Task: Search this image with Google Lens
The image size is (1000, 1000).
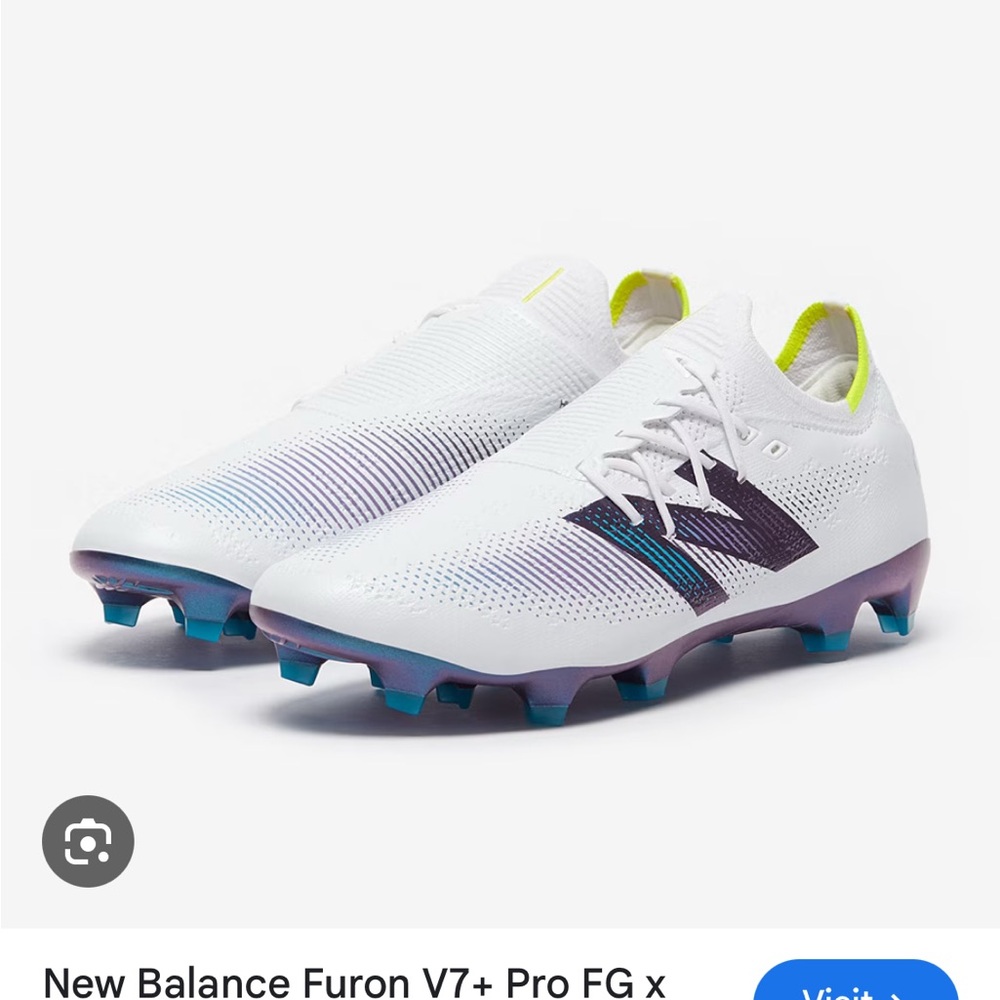Action: (x=88, y=841)
